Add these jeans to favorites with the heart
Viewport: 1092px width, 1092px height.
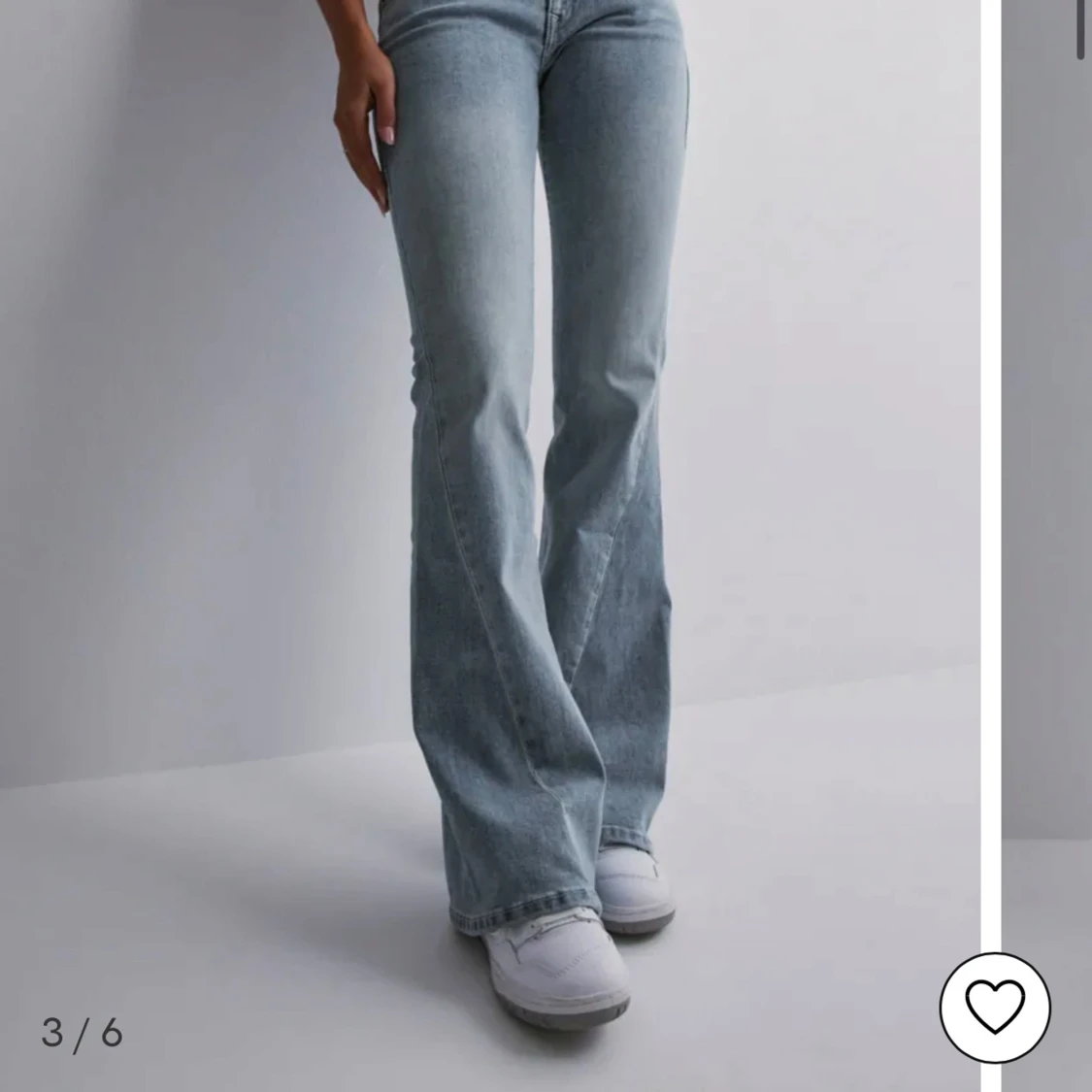[x=995, y=1008]
